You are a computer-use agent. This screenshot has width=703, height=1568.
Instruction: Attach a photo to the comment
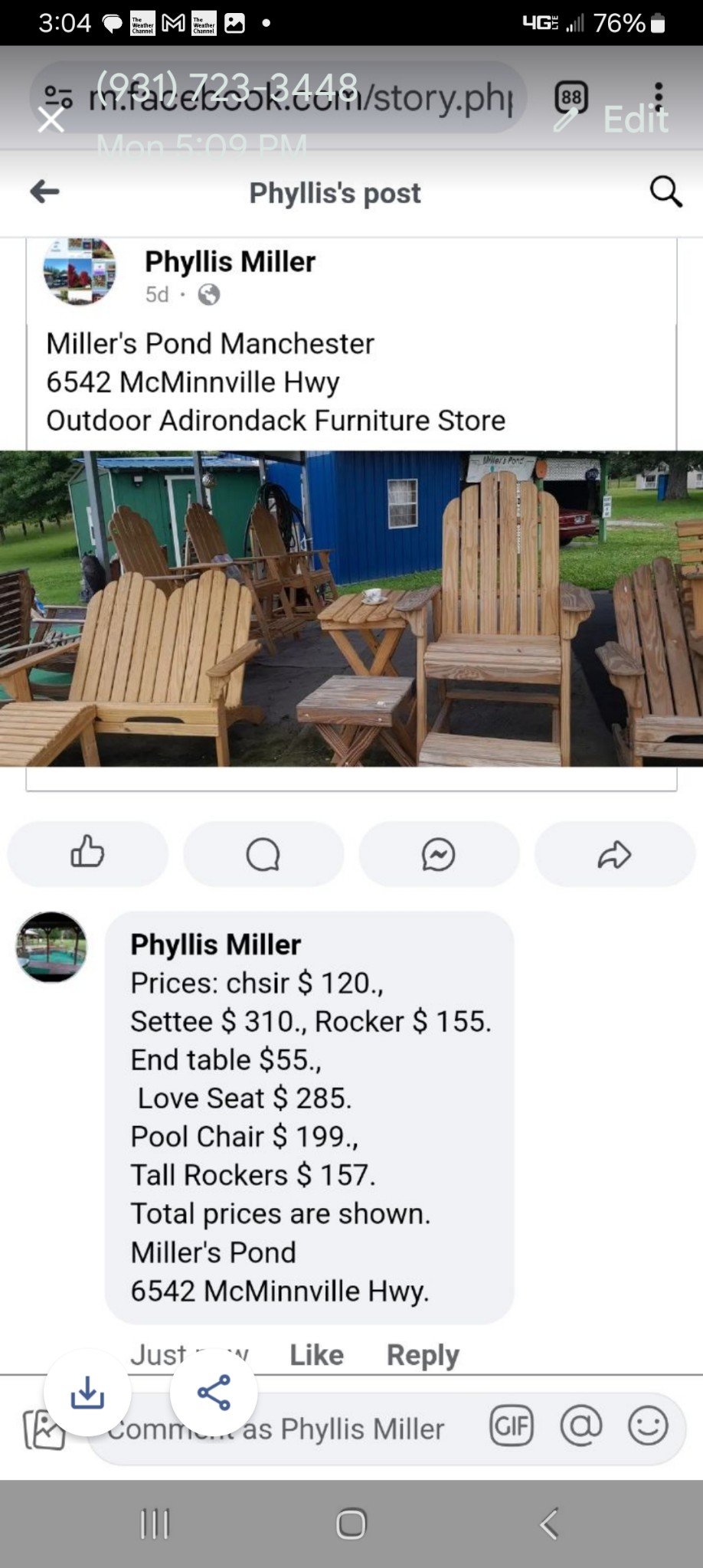pos(44,1429)
